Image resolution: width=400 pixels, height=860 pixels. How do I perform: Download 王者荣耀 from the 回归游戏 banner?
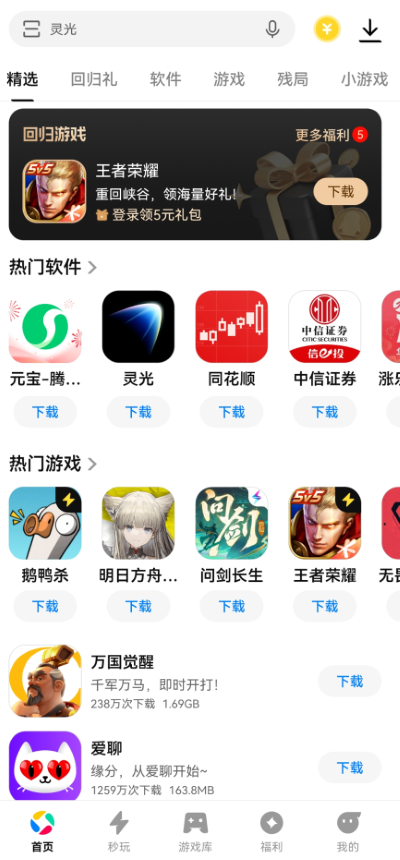341,191
